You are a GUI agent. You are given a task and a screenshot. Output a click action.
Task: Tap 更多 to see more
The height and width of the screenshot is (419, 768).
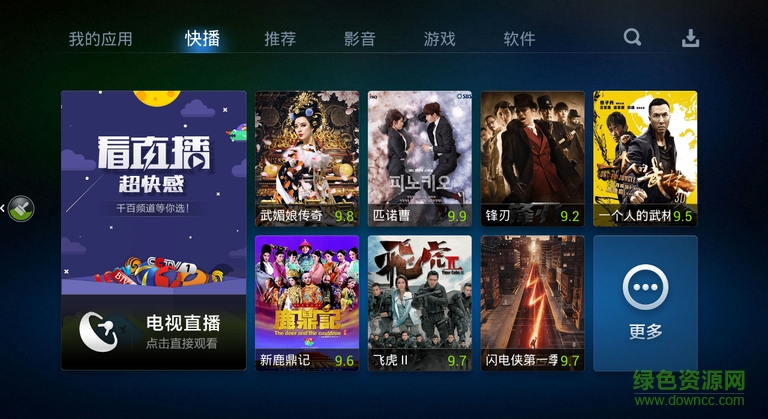(x=645, y=302)
